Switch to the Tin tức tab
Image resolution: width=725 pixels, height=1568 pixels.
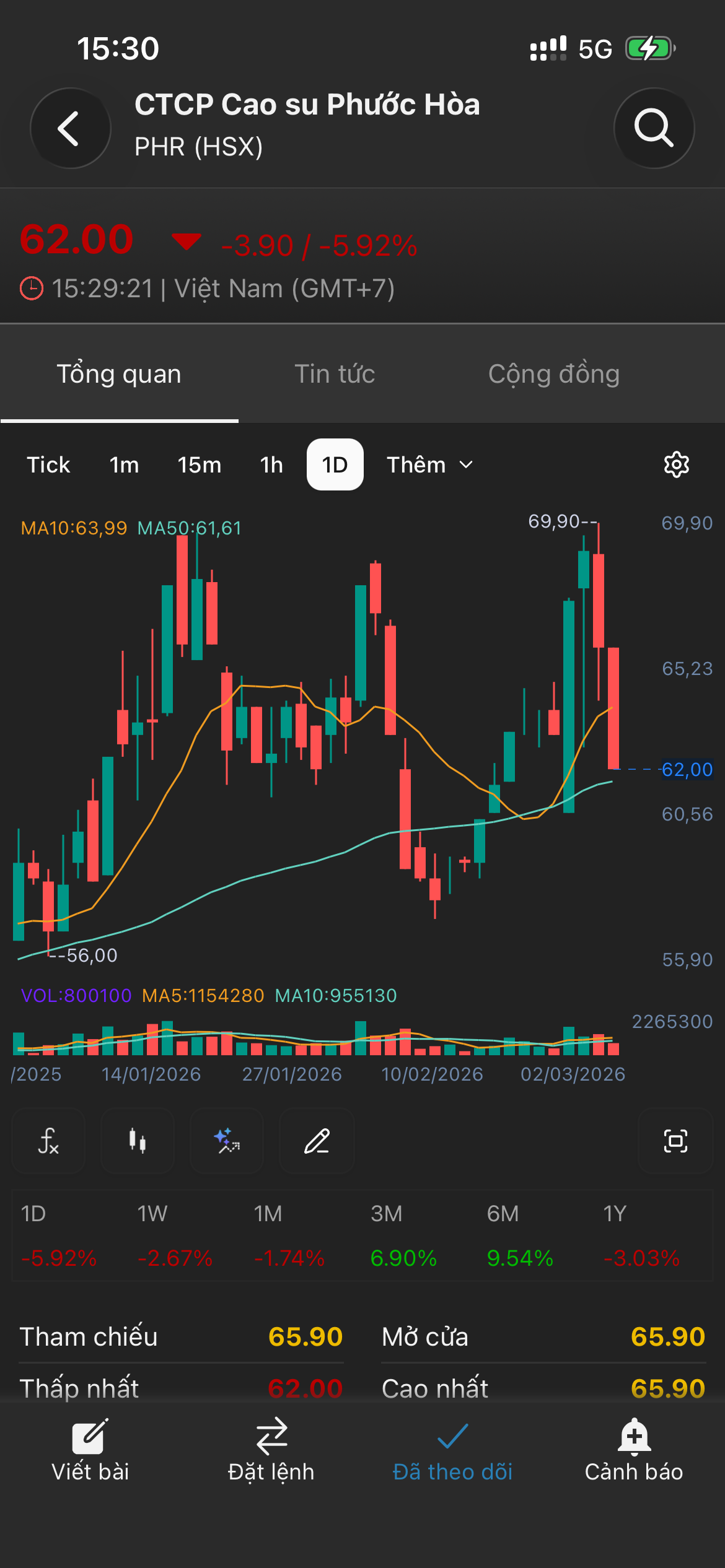pyautogui.click(x=335, y=374)
